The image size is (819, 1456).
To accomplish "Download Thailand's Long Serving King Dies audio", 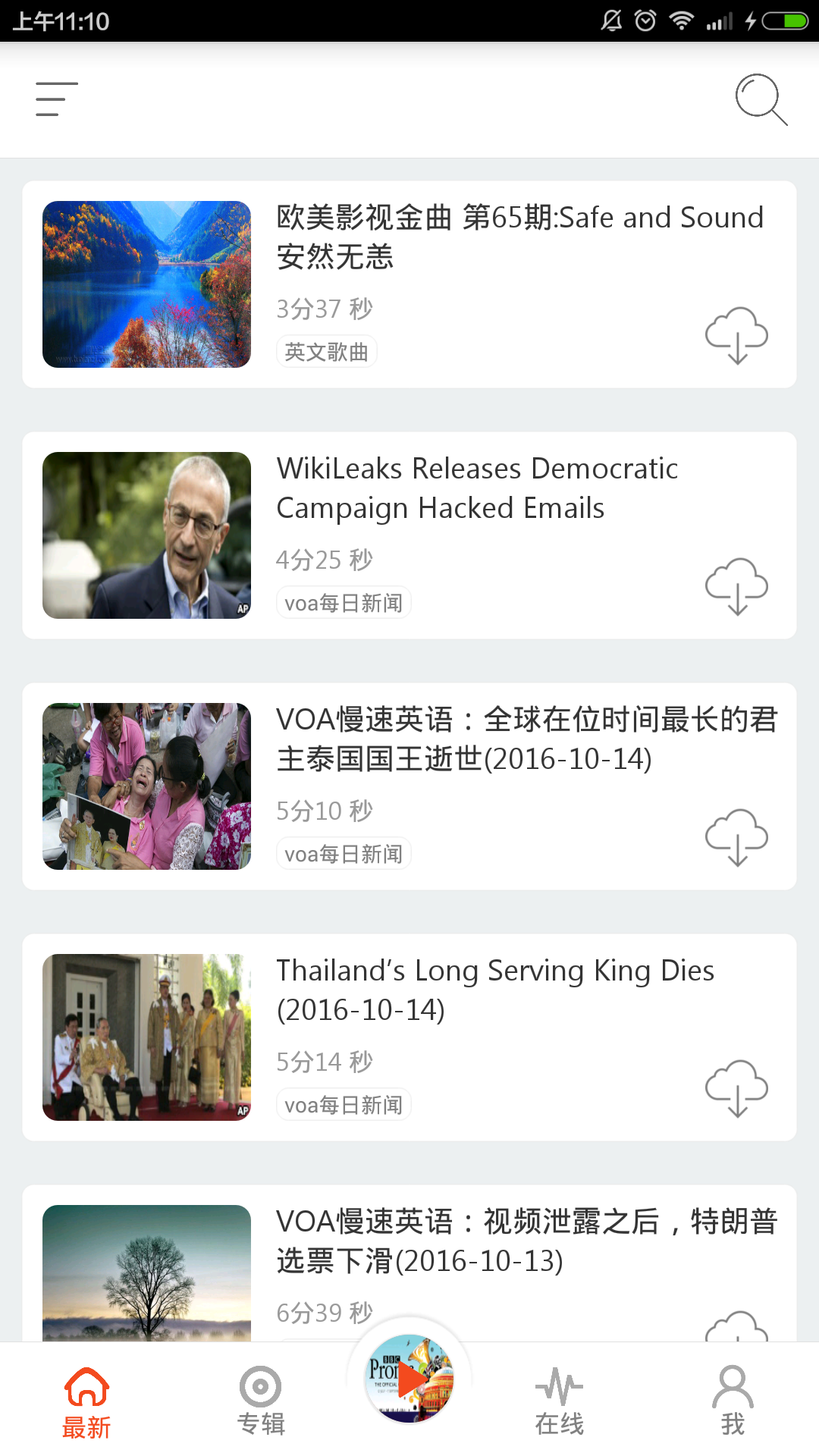I will (736, 1088).
